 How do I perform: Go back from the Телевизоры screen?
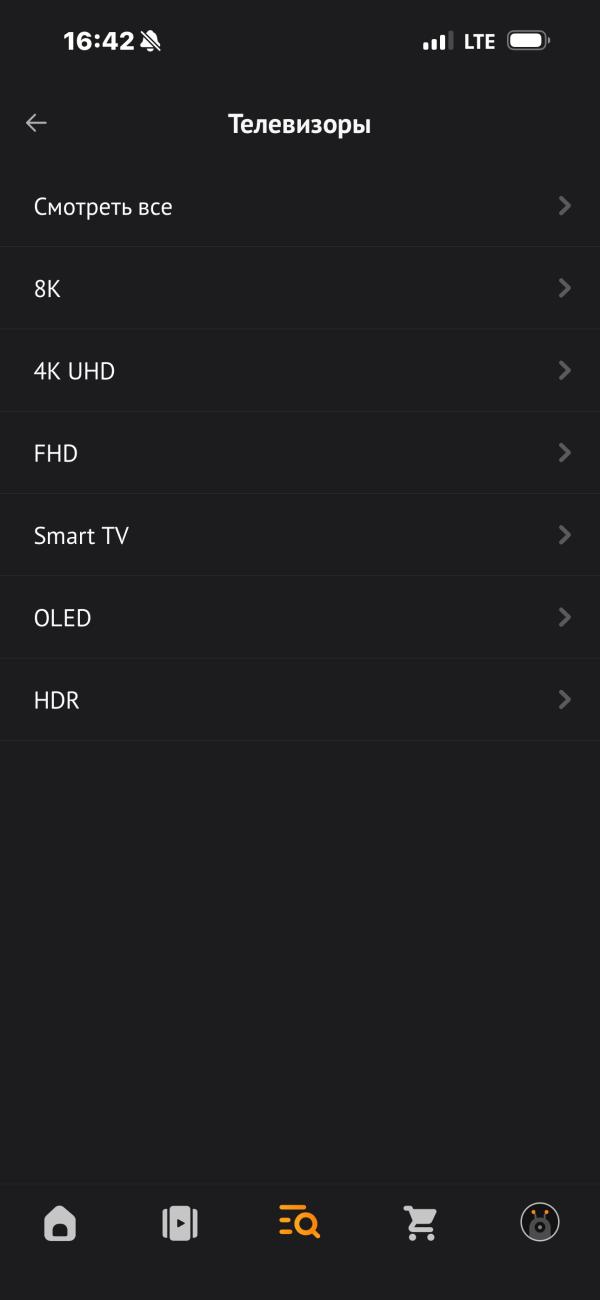pyautogui.click(x=37, y=123)
